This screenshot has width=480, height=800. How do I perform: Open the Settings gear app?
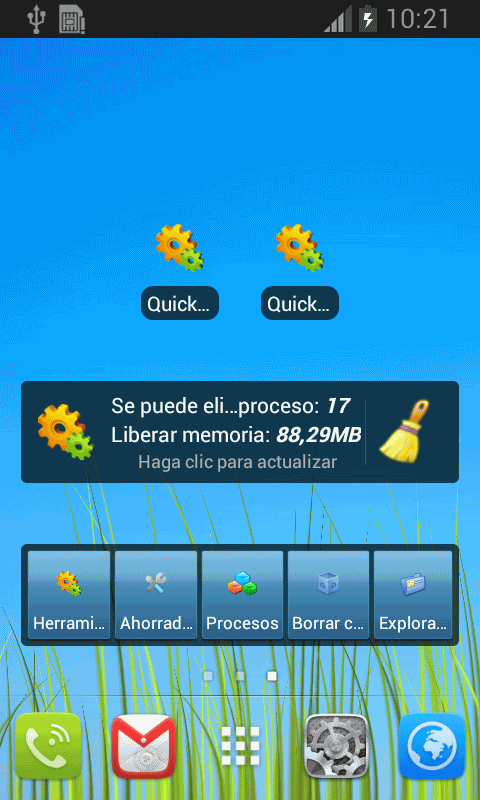[x=336, y=746]
